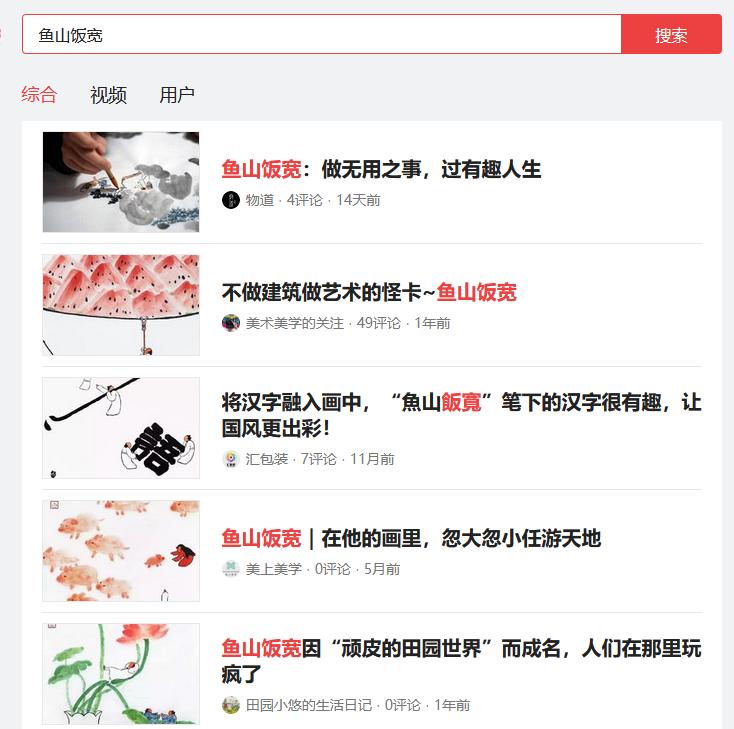Tap the search box containing 鱼山饭宽
The width and height of the screenshot is (734, 729).
(320, 35)
